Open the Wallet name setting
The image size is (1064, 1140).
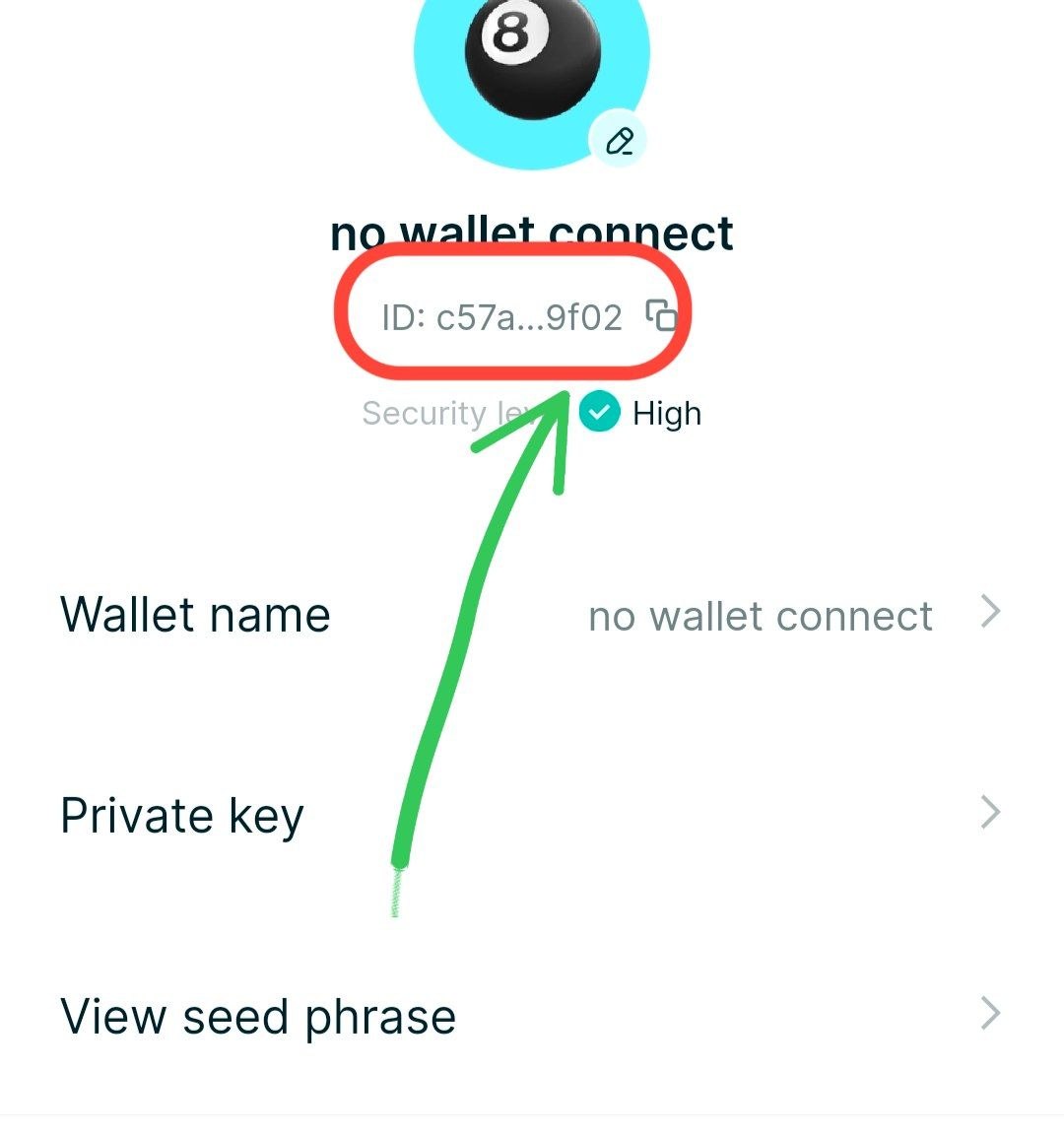click(x=532, y=615)
